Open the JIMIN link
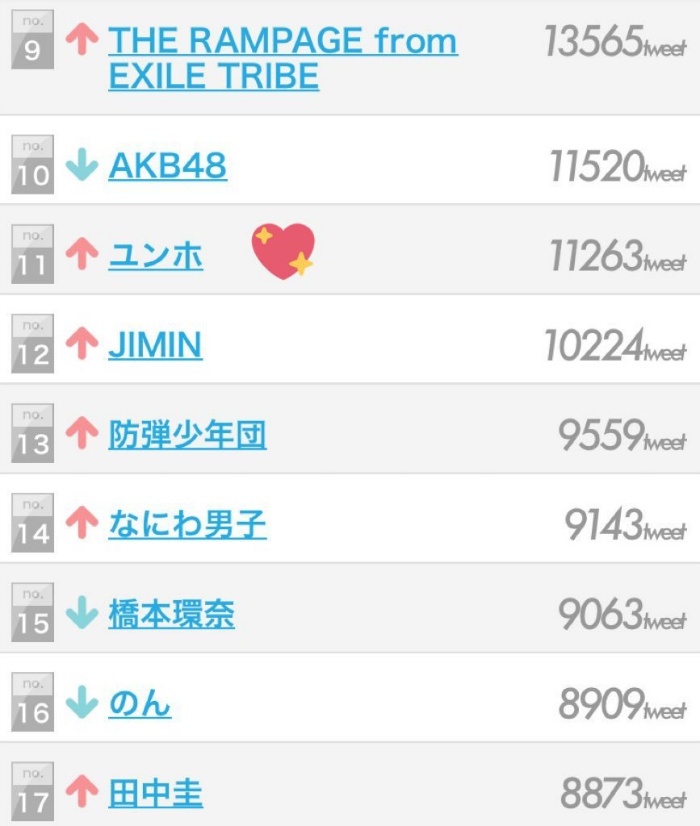Image resolution: width=700 pixels, height=826 pixels. coord(155,346)
